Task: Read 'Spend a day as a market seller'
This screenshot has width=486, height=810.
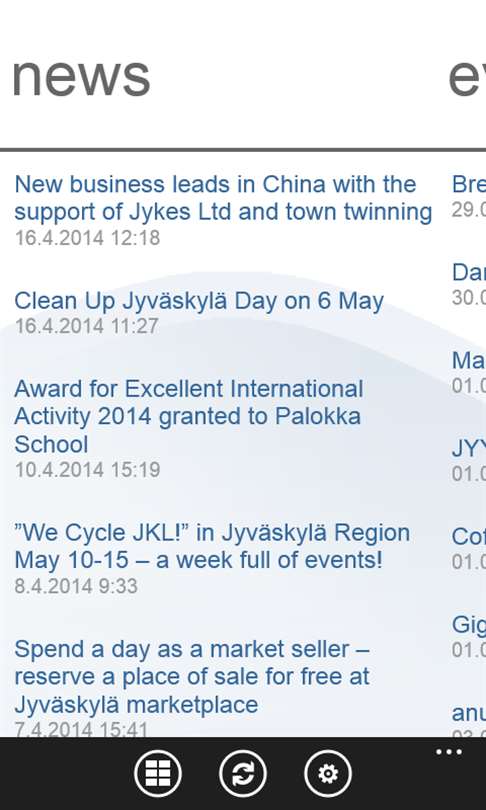Action: 192,677
